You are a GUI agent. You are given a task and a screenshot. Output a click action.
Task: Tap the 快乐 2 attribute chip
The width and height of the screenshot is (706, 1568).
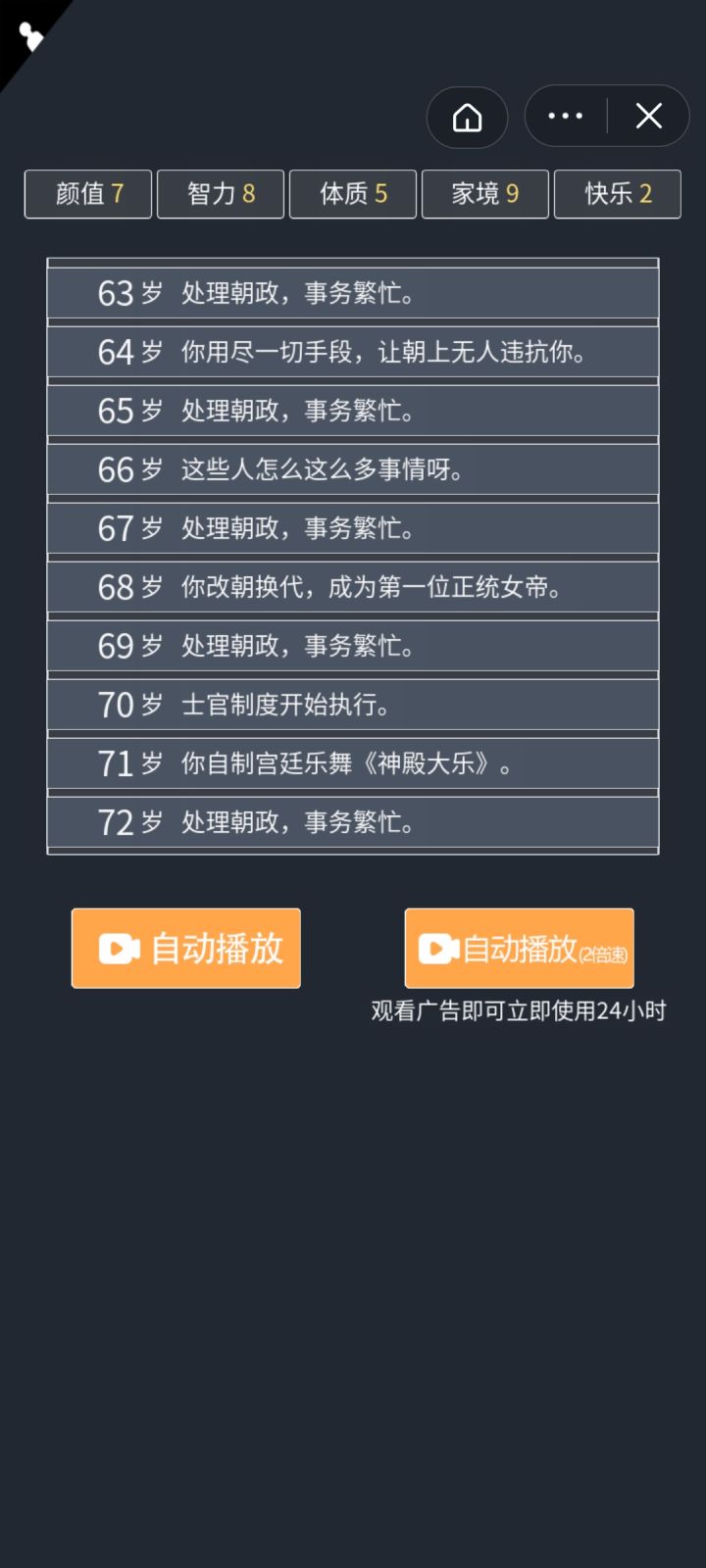[617, 194]
